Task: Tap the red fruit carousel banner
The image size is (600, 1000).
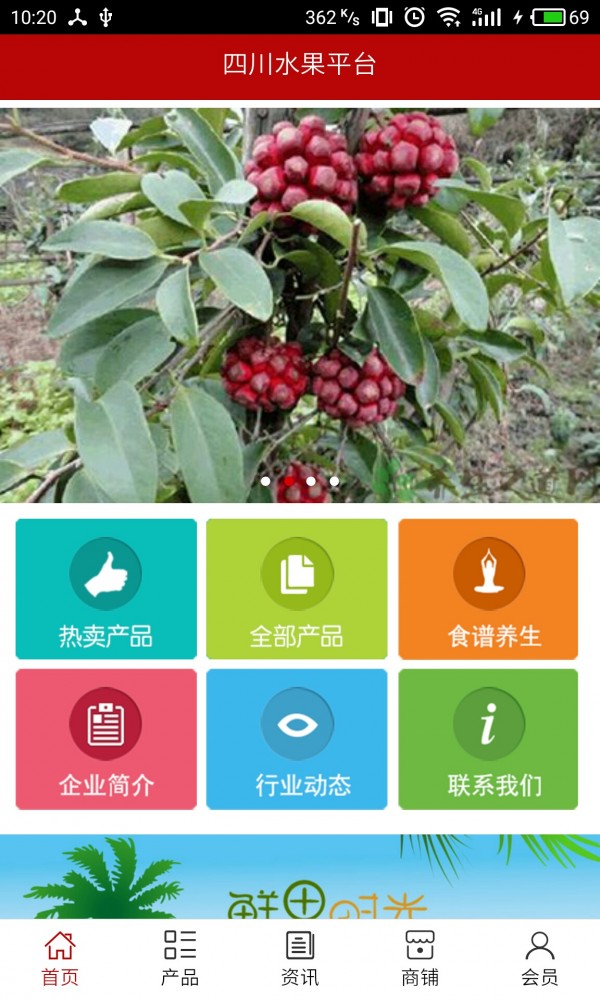Action: [x=300, y=305]
